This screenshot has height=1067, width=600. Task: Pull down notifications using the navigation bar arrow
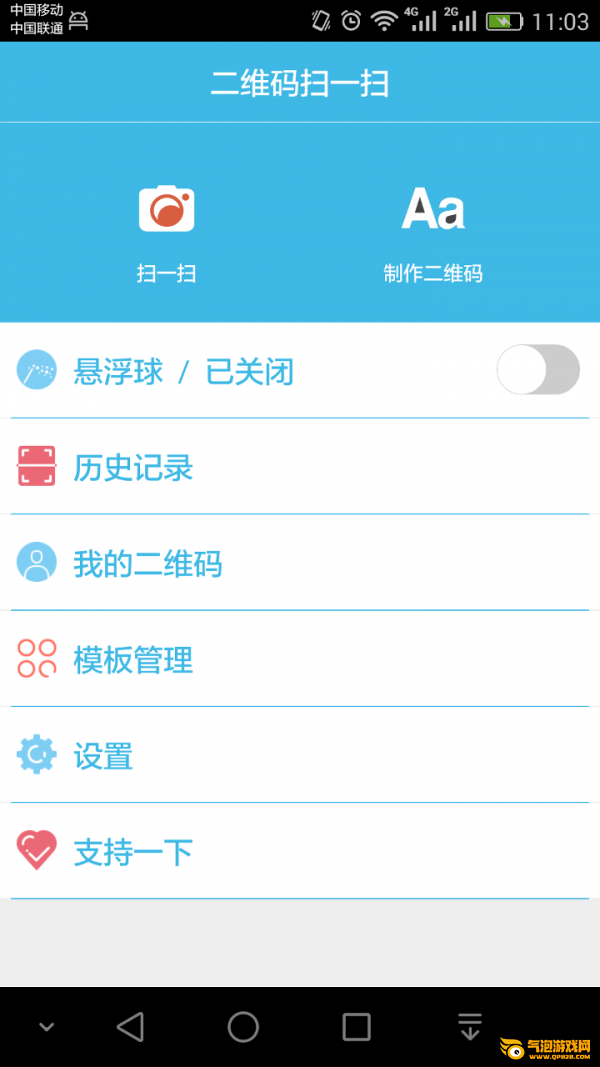point(469,1026)
